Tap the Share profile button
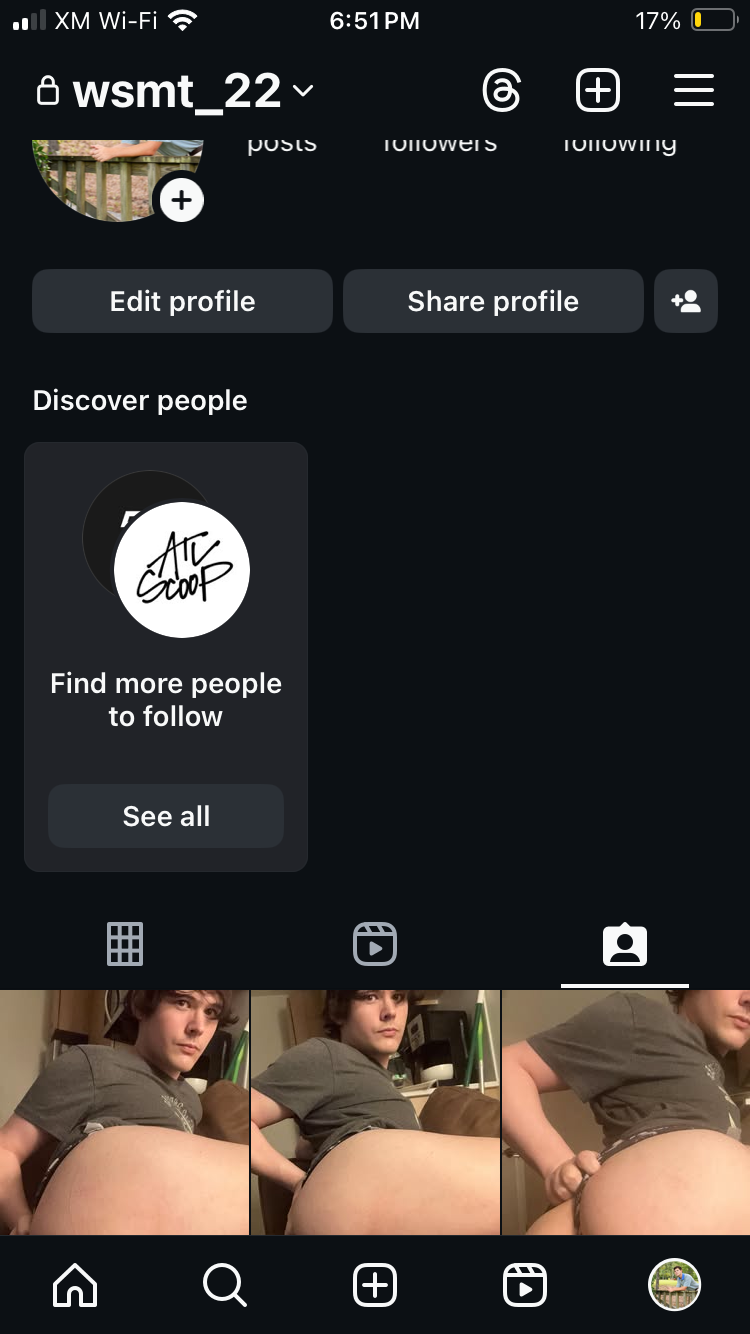Screen dimensions: 750x1334 (493, 301)
